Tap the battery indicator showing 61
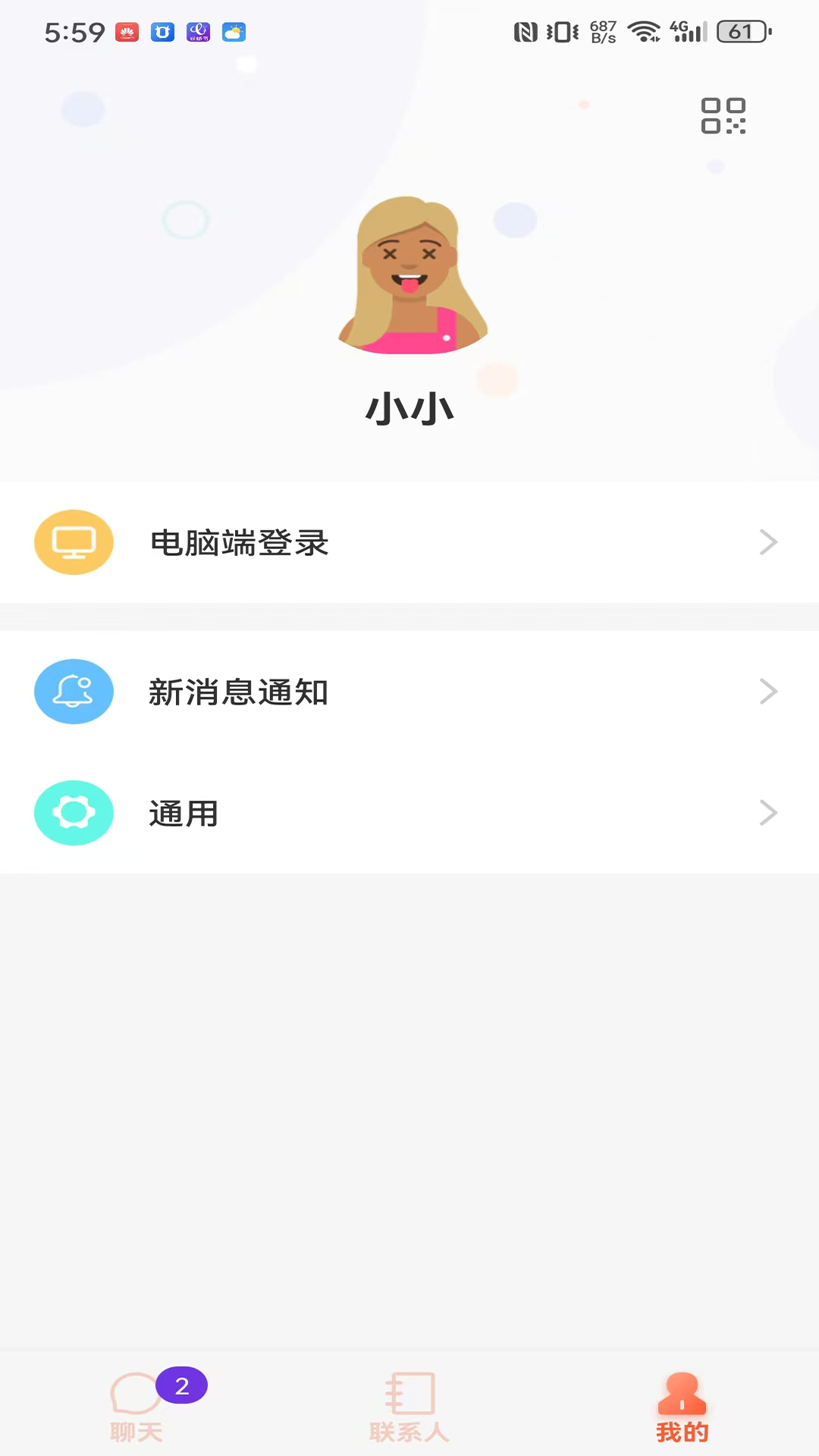Screen dimensions: 819x1456 (x=741, y=32)
